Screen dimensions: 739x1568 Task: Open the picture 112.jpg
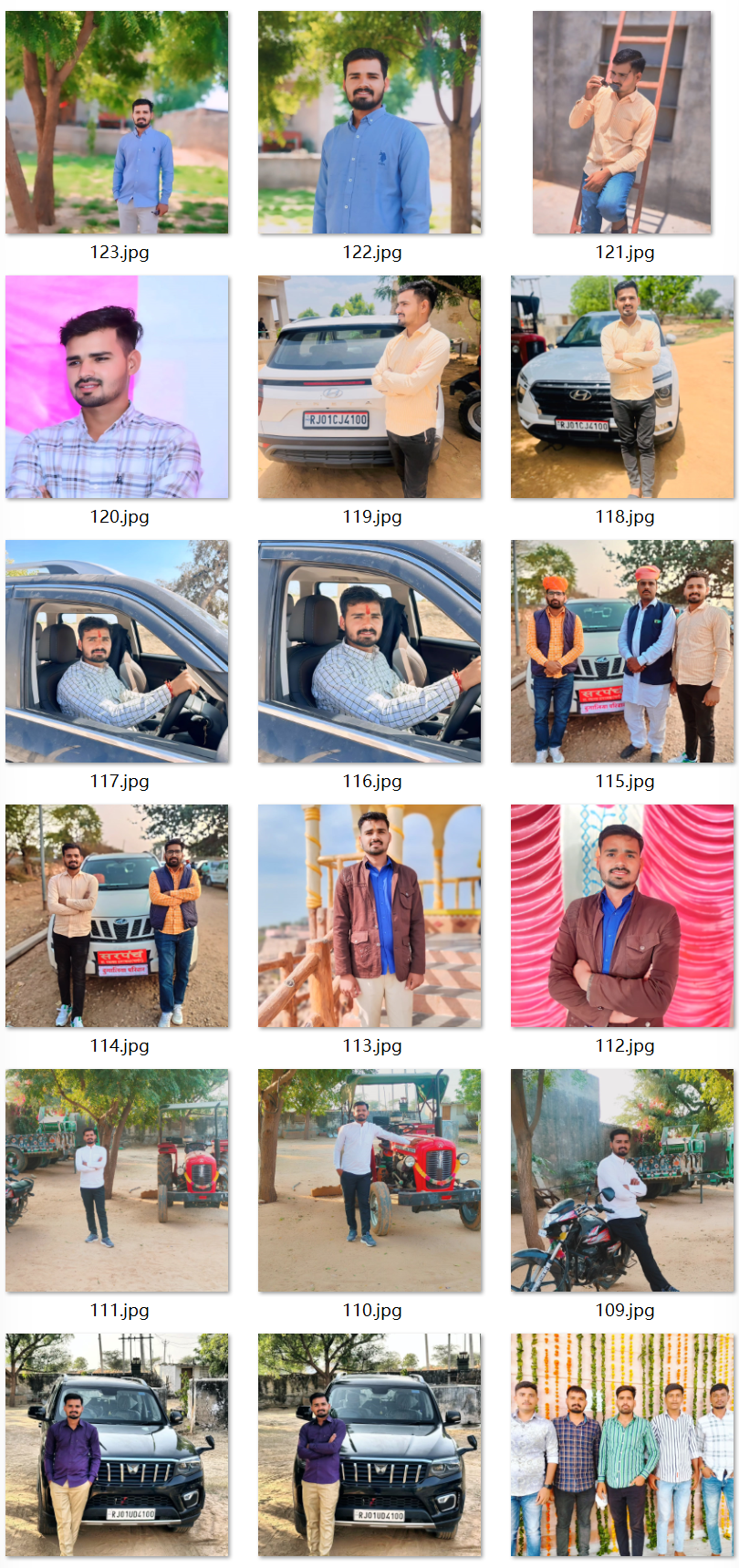[621, 916]
